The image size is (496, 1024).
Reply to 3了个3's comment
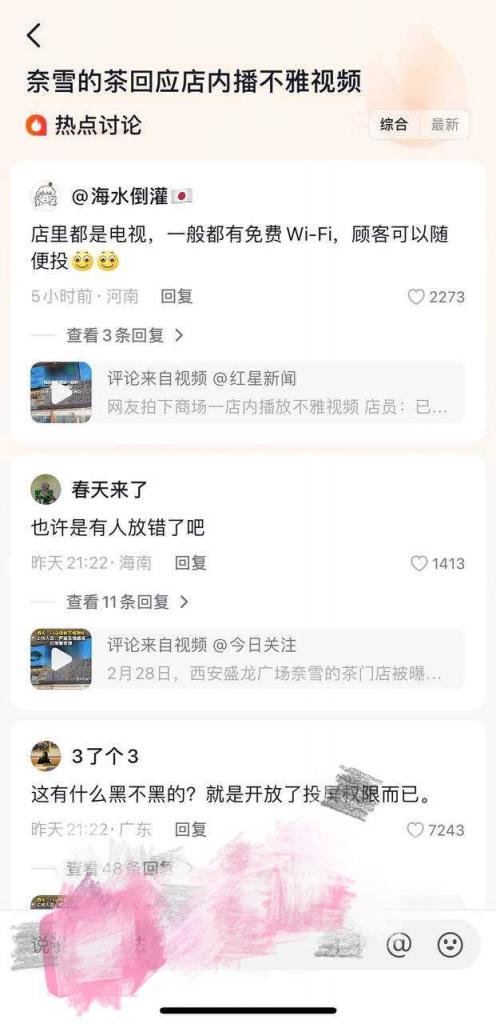point(191,830)
